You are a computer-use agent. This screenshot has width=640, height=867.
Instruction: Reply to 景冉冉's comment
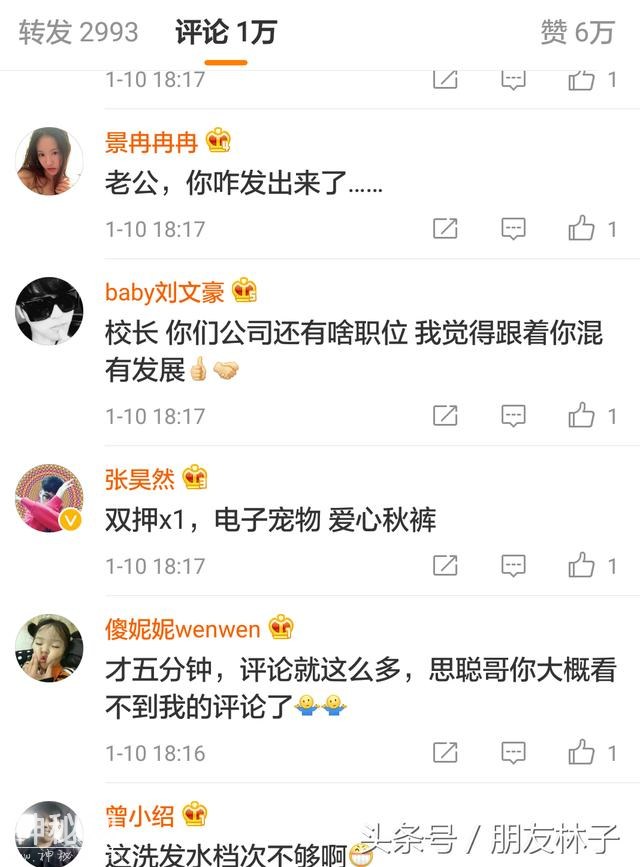coord(513,229)
